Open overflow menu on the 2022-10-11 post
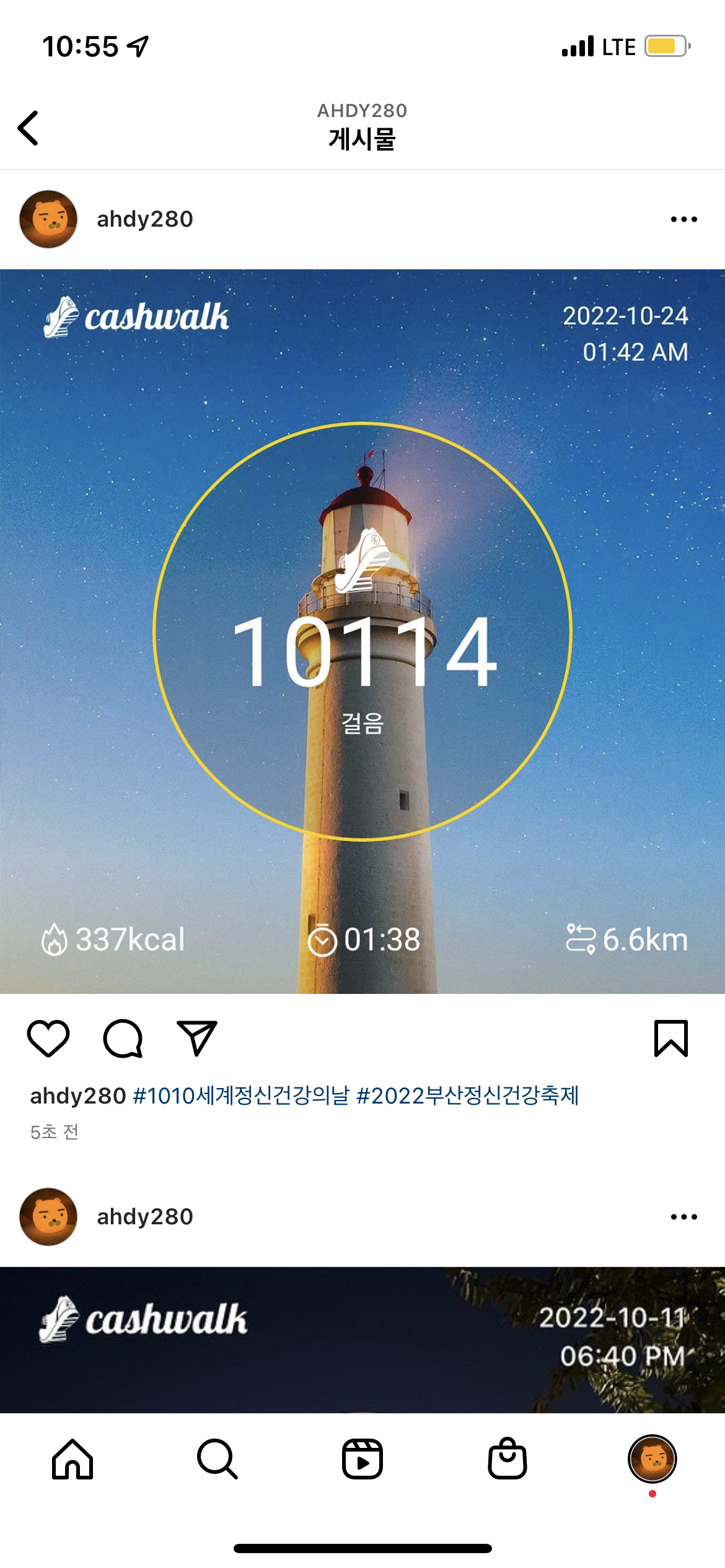Viewport: 725px width, 1568px height. point(683,1217)
